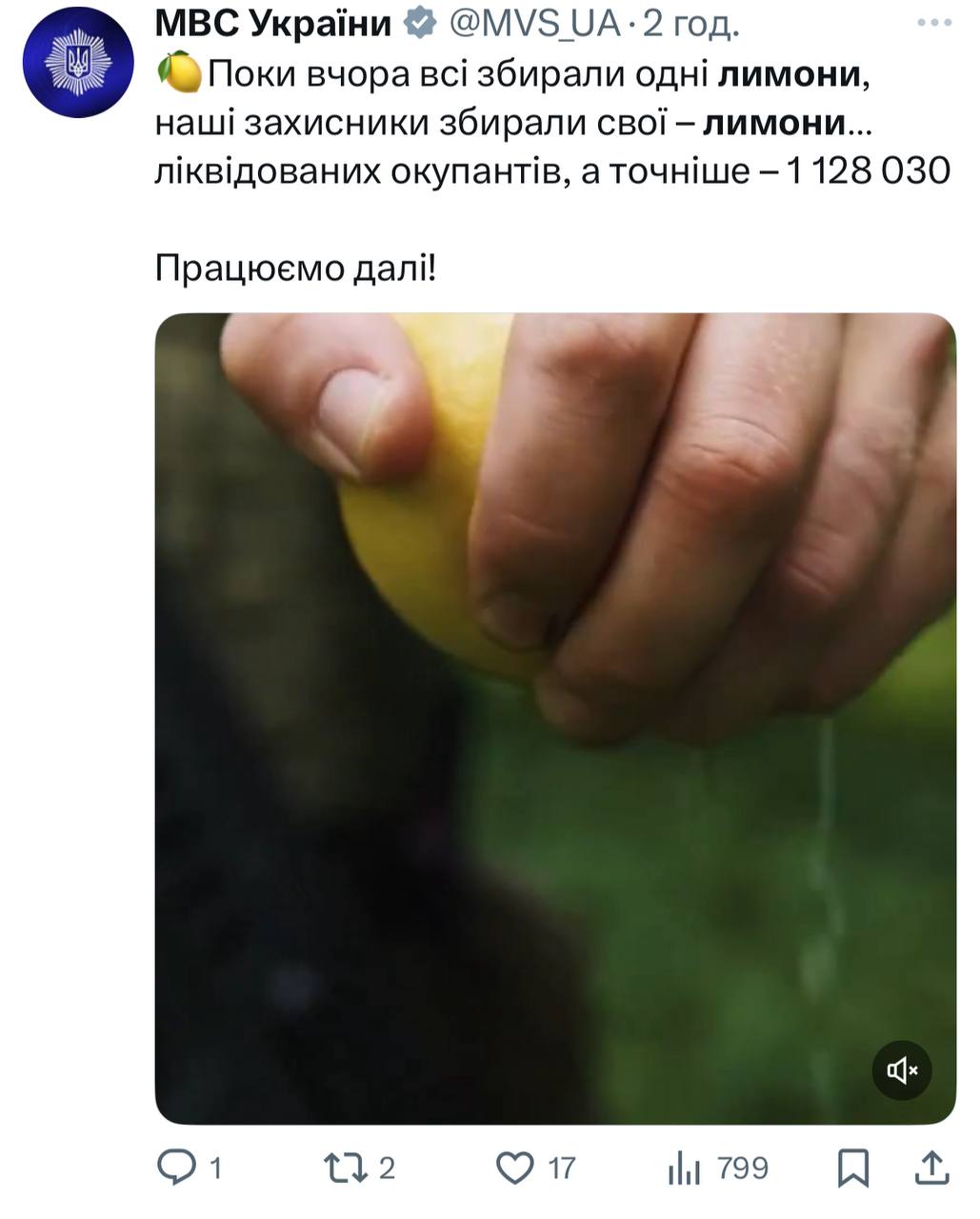Open the @MVS_UA profile handle
Image resolution: width=980 pixels, height=1219 pixels.
(533, 23)
